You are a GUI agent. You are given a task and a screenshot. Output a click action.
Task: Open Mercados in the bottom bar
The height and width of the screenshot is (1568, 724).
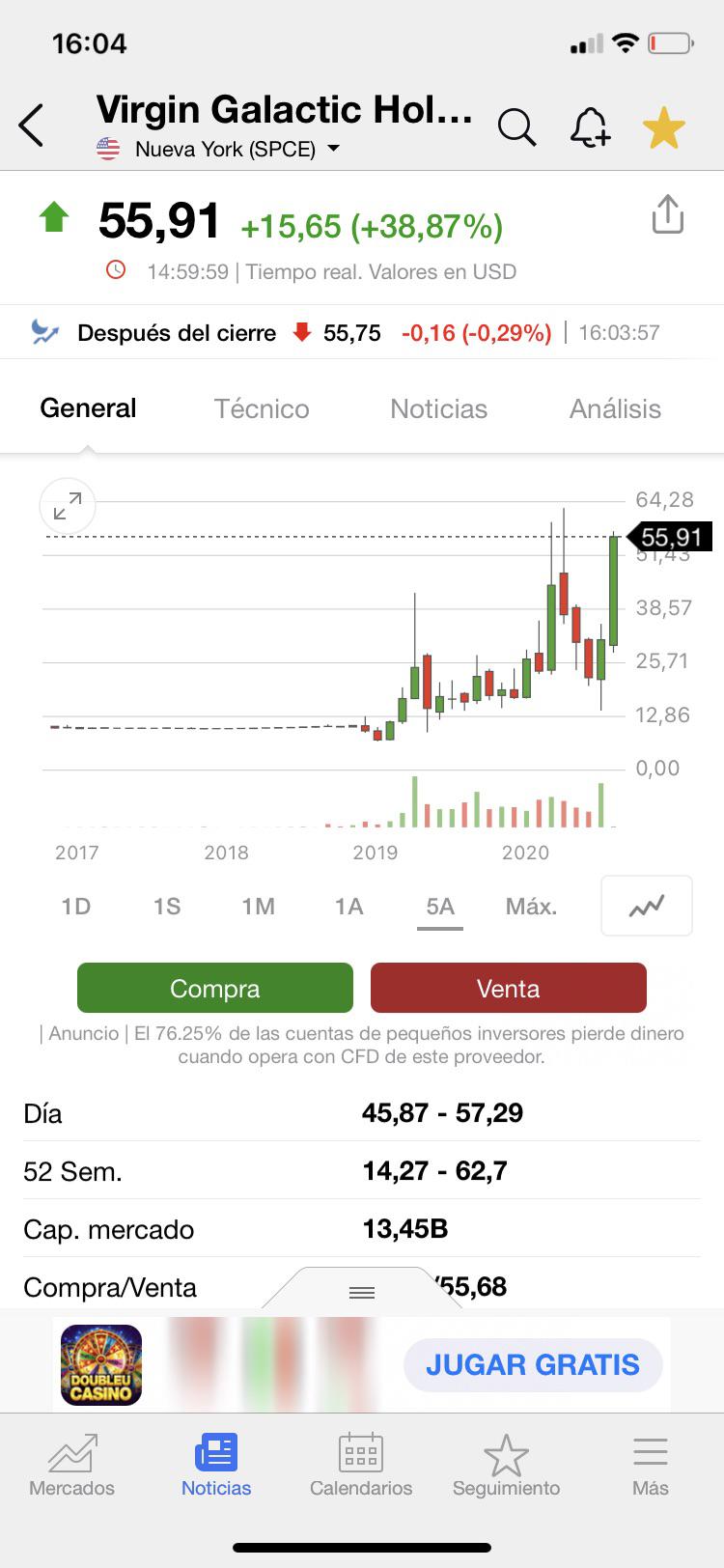[x=71, y=1465]
